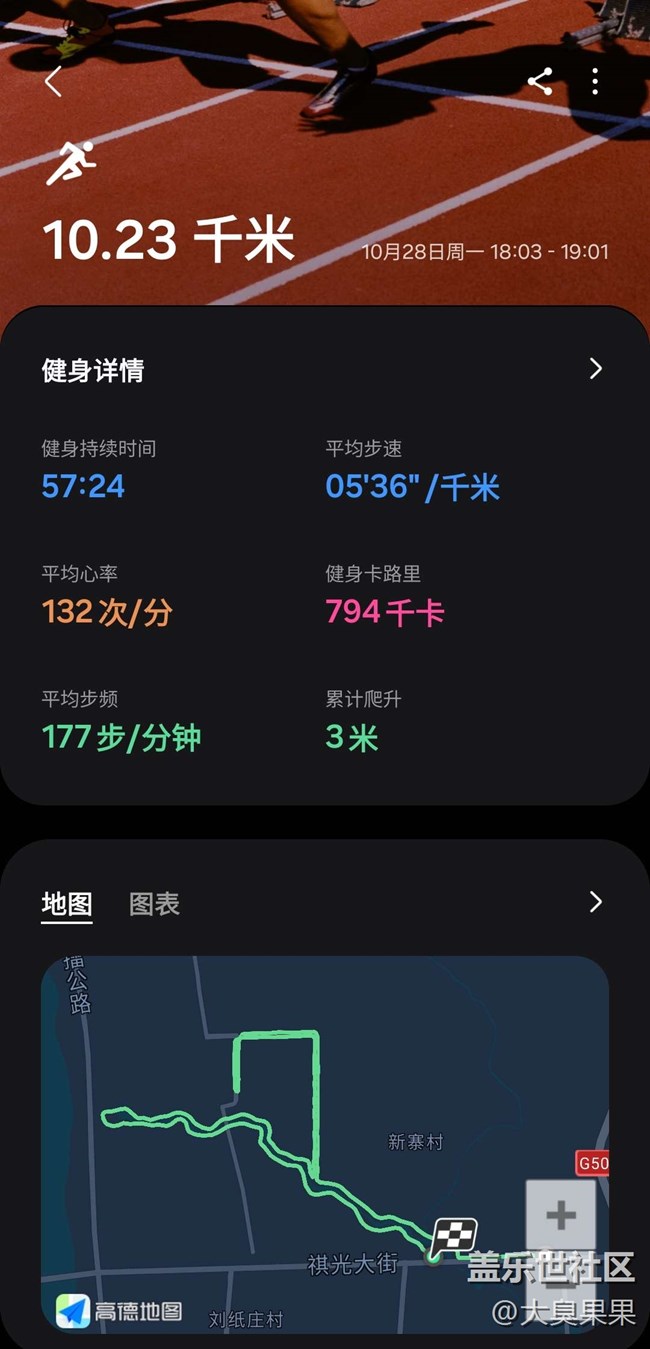Expand the 健身详情 workout details

[595, 369]
